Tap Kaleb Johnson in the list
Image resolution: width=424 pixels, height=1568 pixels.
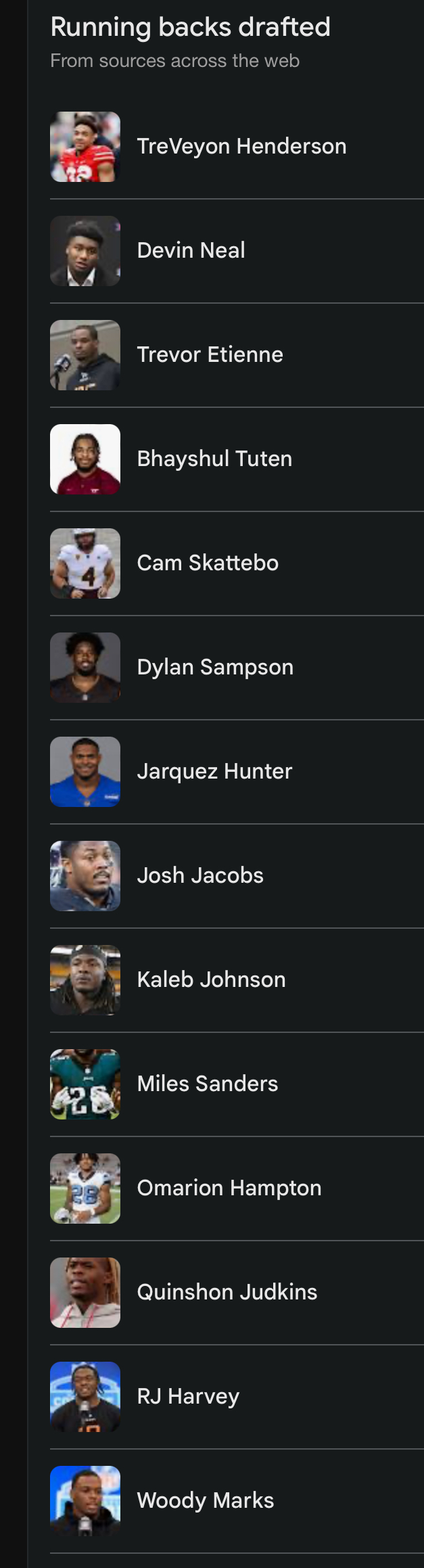coord(211,980)
